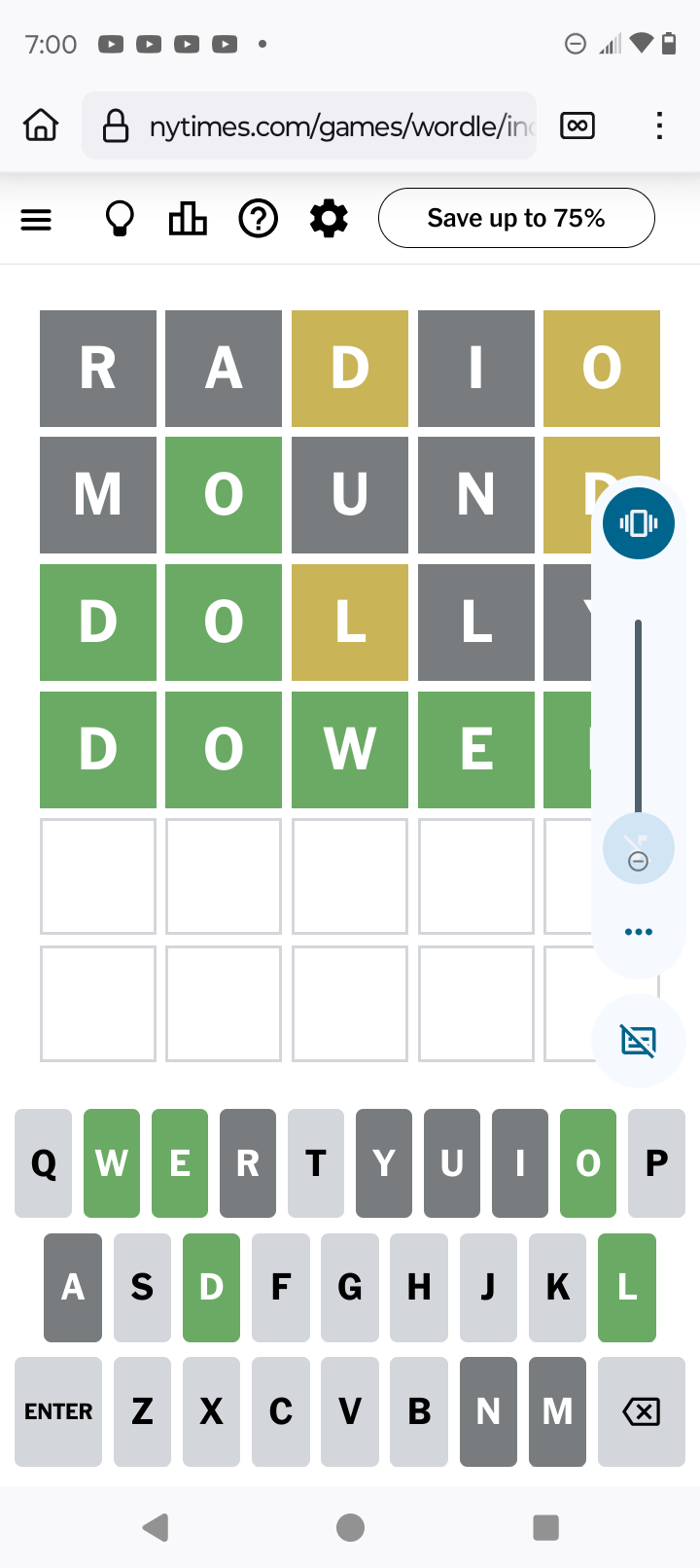Screen dimensions: 700x1568
Task: Delete a letter with the backspace key
Action: pyautogui.click(x=642, y=1411)
